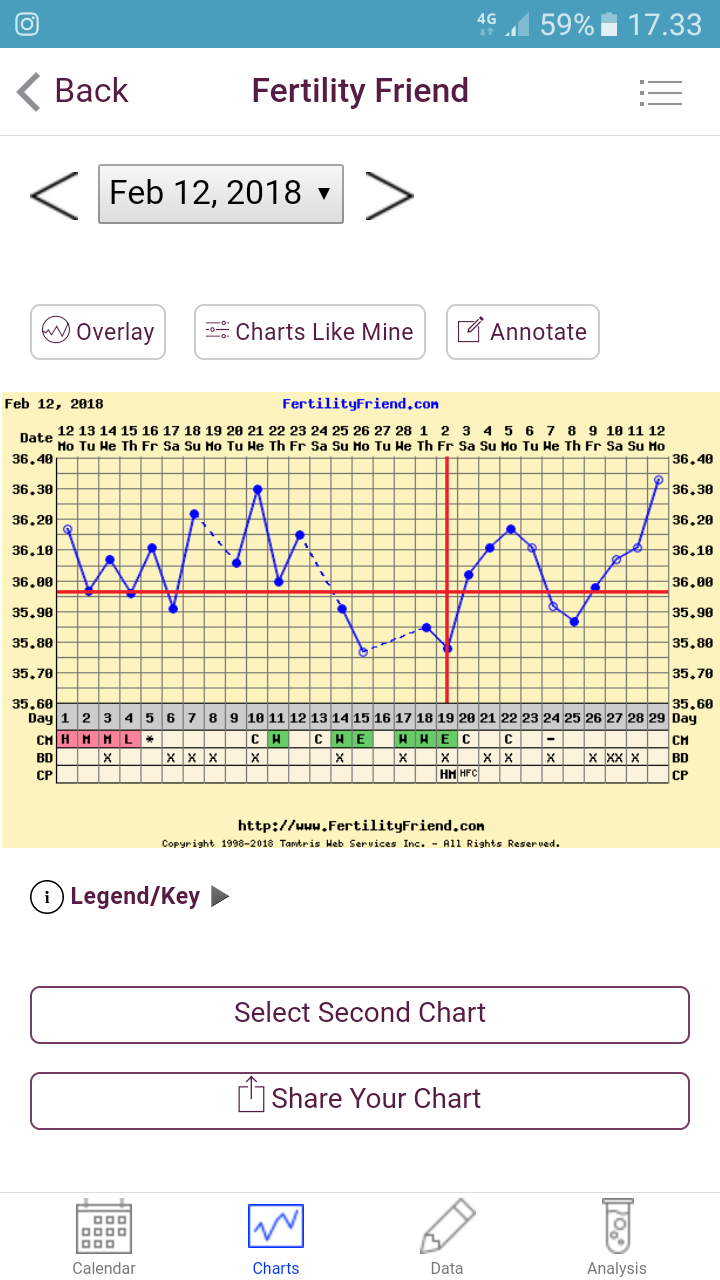Screen dimensions: 720x1280
Task: Switch to the Analysis tab
Action: pyautogui.click(x=617, y=1238)
